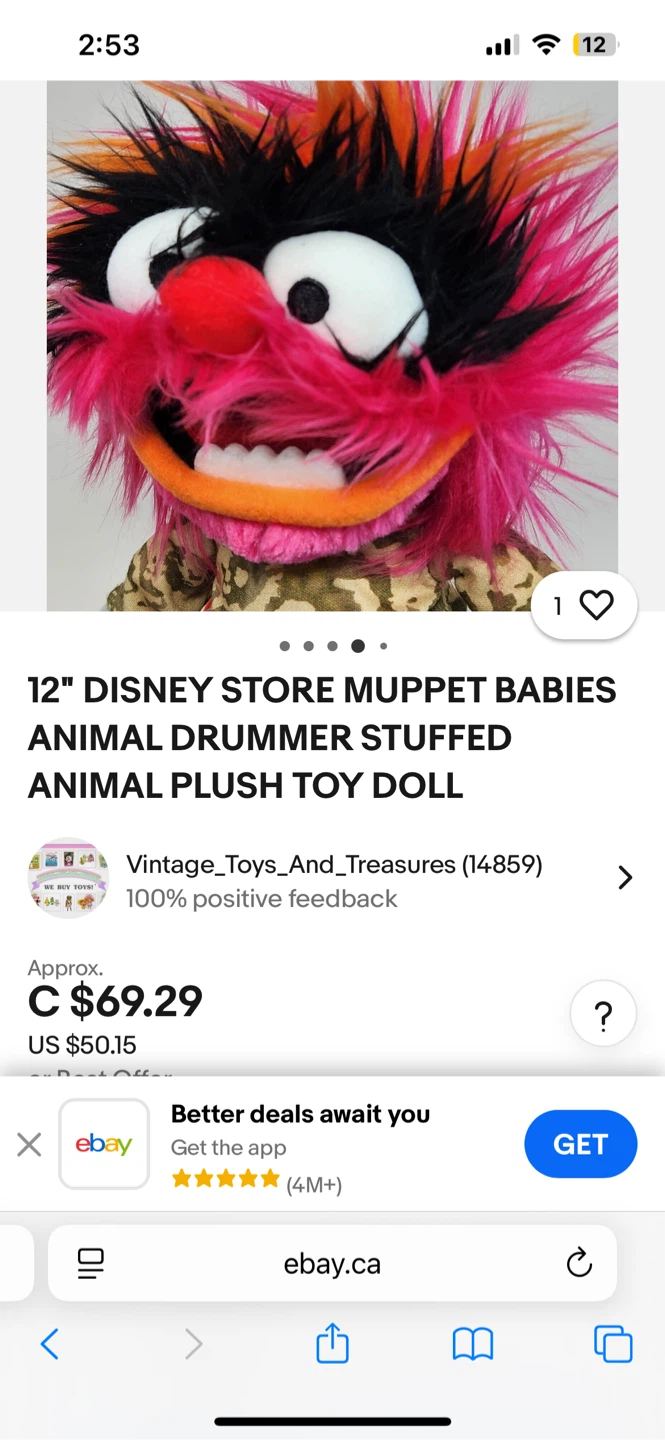665x1440 pixels.
Task: Dismiss the eBay app banner
Action: 30,1144
